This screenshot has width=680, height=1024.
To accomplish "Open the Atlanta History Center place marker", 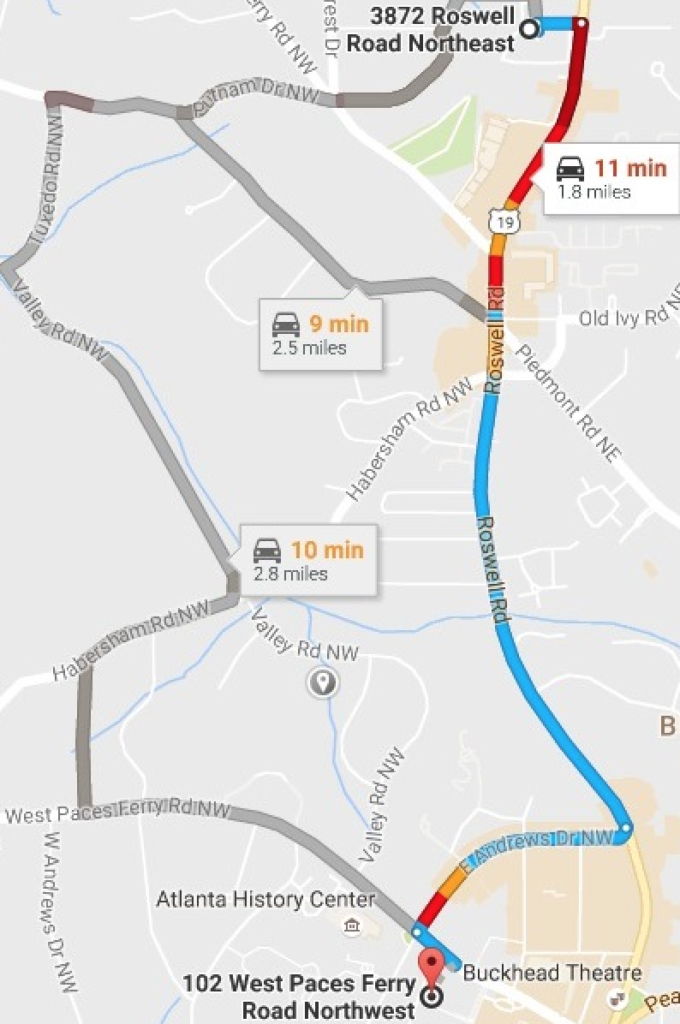I will point(352,926).
